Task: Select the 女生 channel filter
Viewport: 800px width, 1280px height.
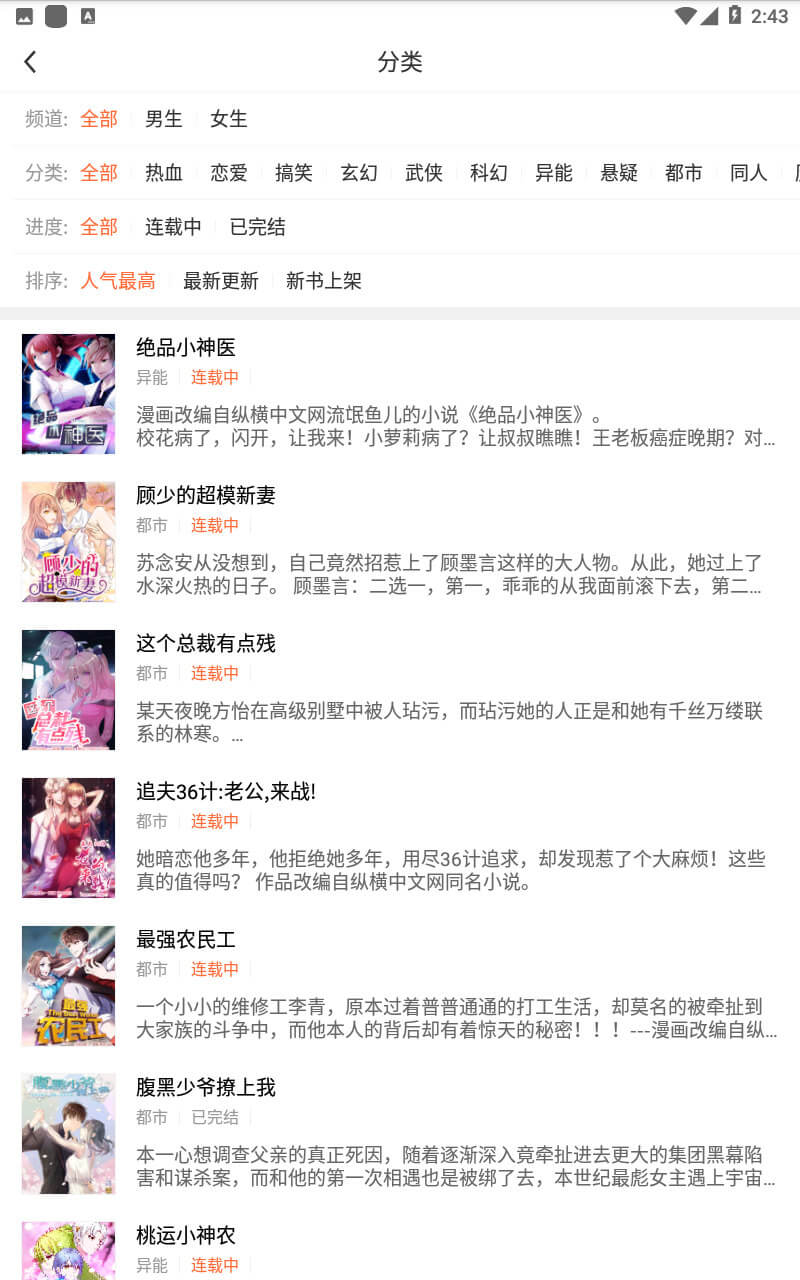Action: pyautogui.click(x=228, y=119)
